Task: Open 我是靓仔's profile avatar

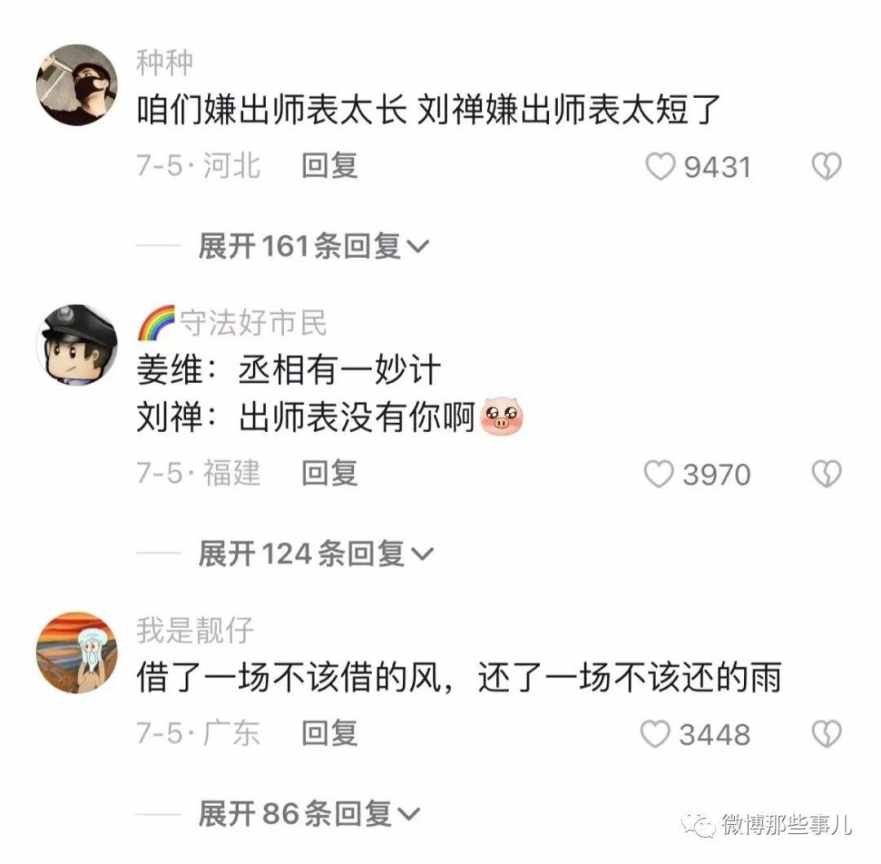Action: (x=77, y=653)
